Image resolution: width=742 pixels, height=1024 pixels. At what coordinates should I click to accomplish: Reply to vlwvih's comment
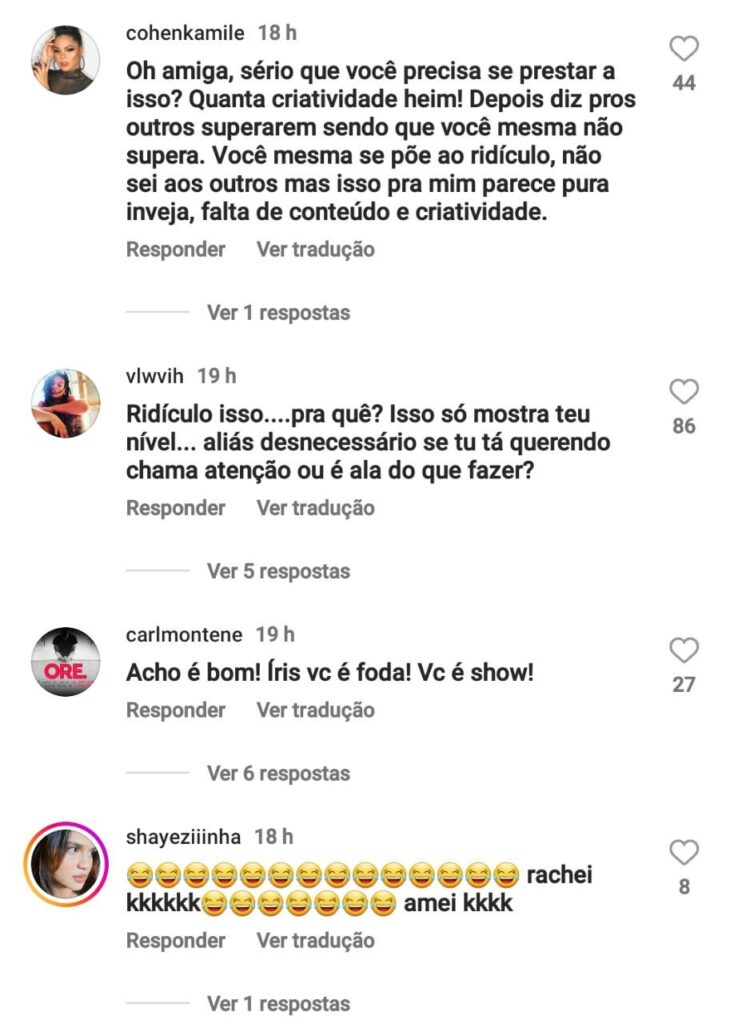(x=175, y=508)
